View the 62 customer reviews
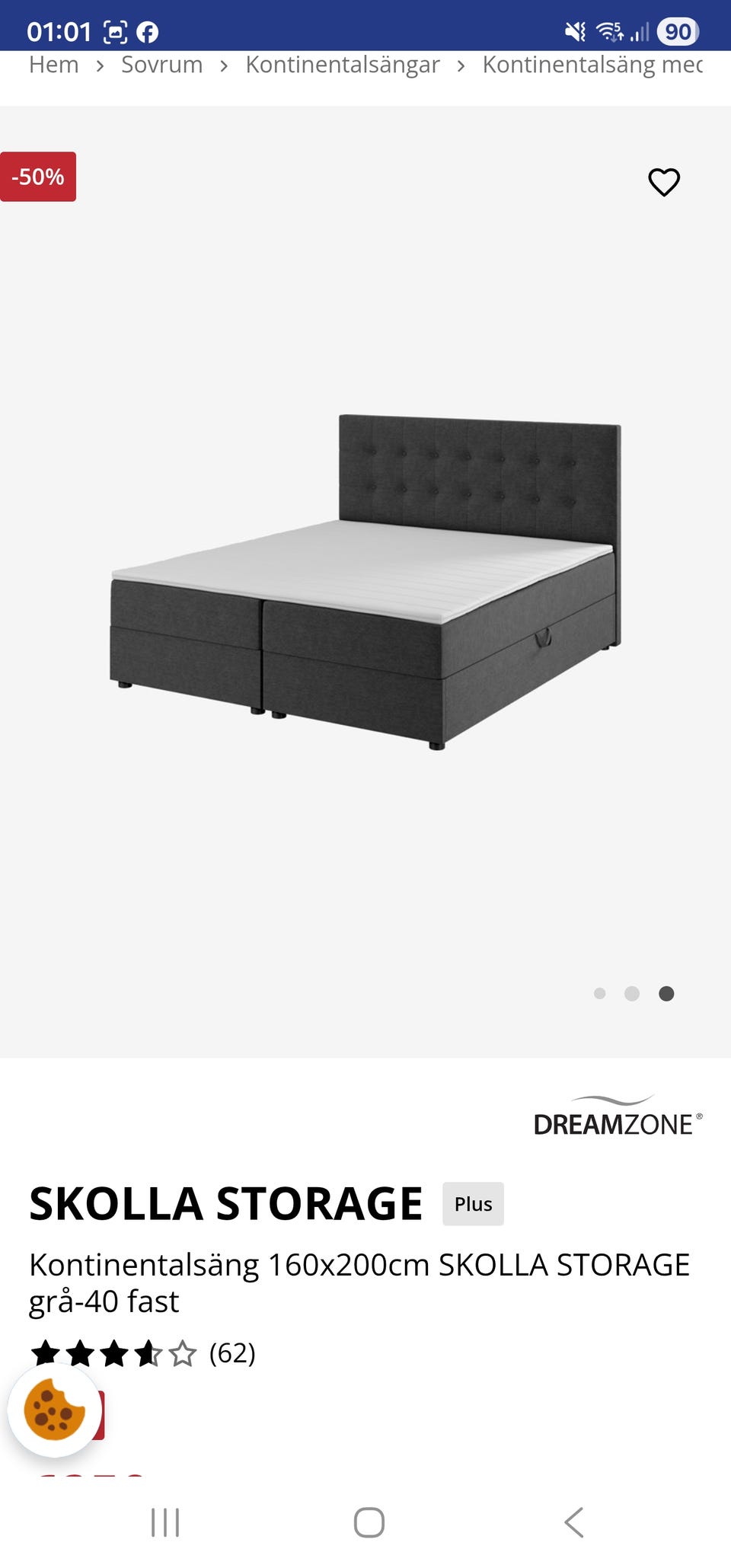This screenshot has height=1568, width=731. [231, 1353]
